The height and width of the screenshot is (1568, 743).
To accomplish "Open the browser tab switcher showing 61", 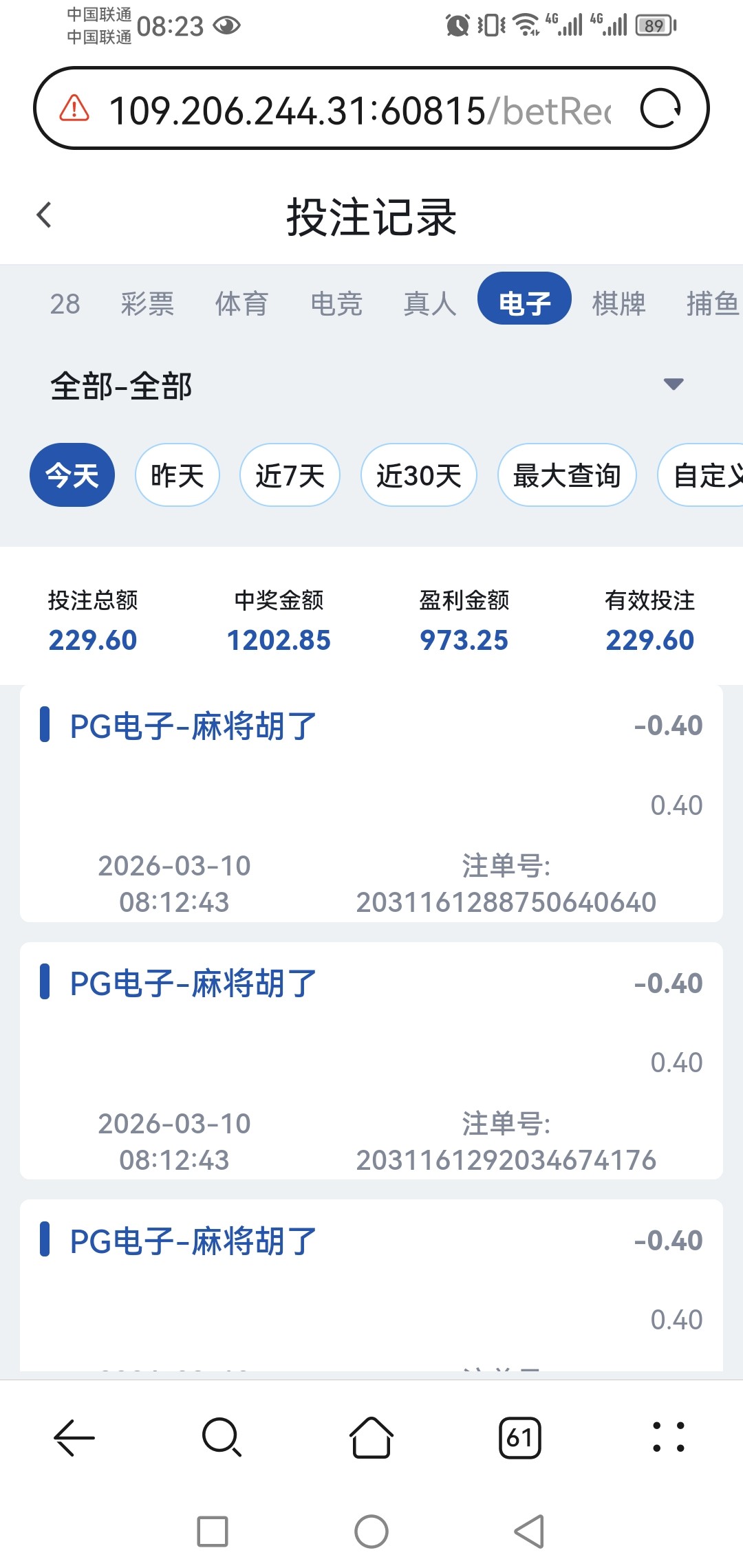I will pyautogui.click(x=519, y=1437).
